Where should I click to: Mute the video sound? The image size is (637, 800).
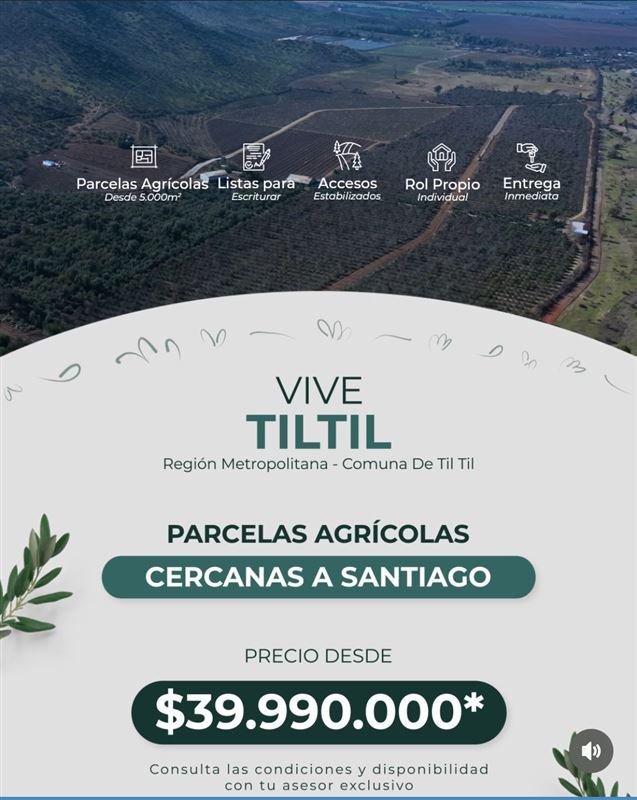click(x=591, y=750)
